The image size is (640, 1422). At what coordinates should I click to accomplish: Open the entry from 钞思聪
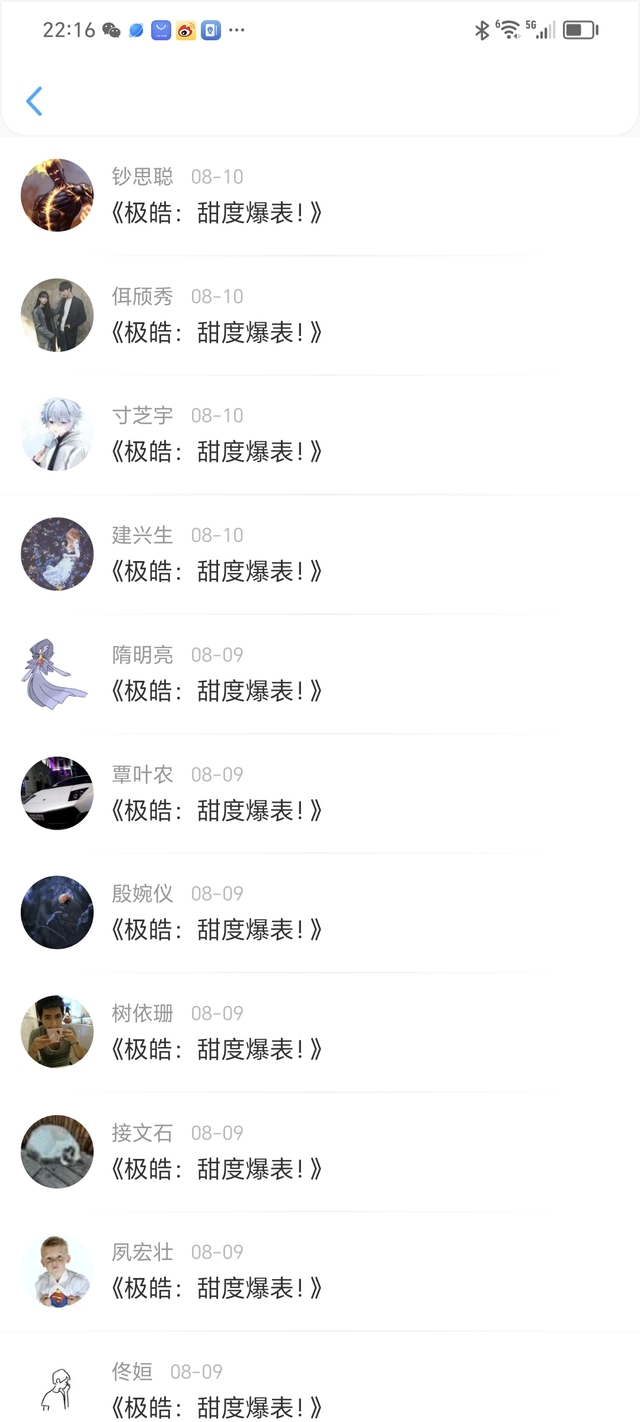point(320,196)
